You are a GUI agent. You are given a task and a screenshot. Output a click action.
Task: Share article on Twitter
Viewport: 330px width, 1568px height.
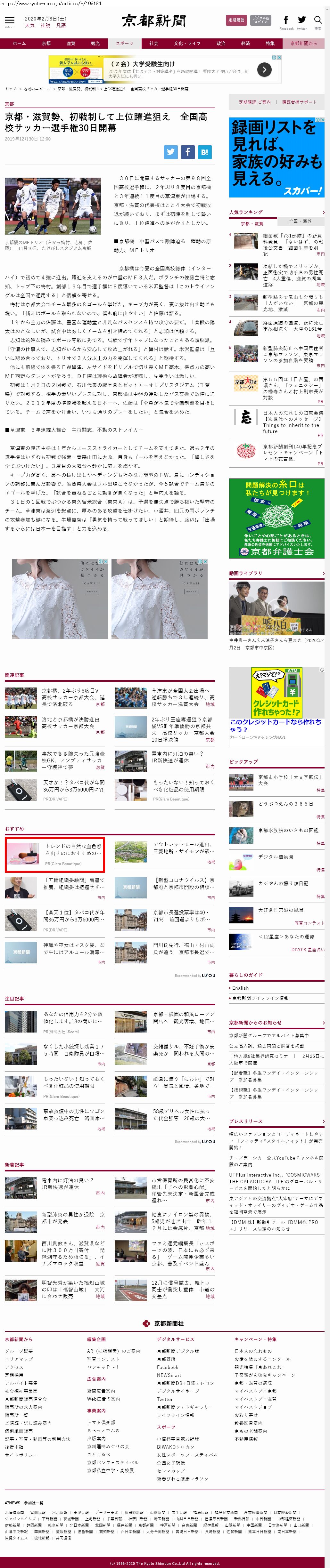point(170,152)
